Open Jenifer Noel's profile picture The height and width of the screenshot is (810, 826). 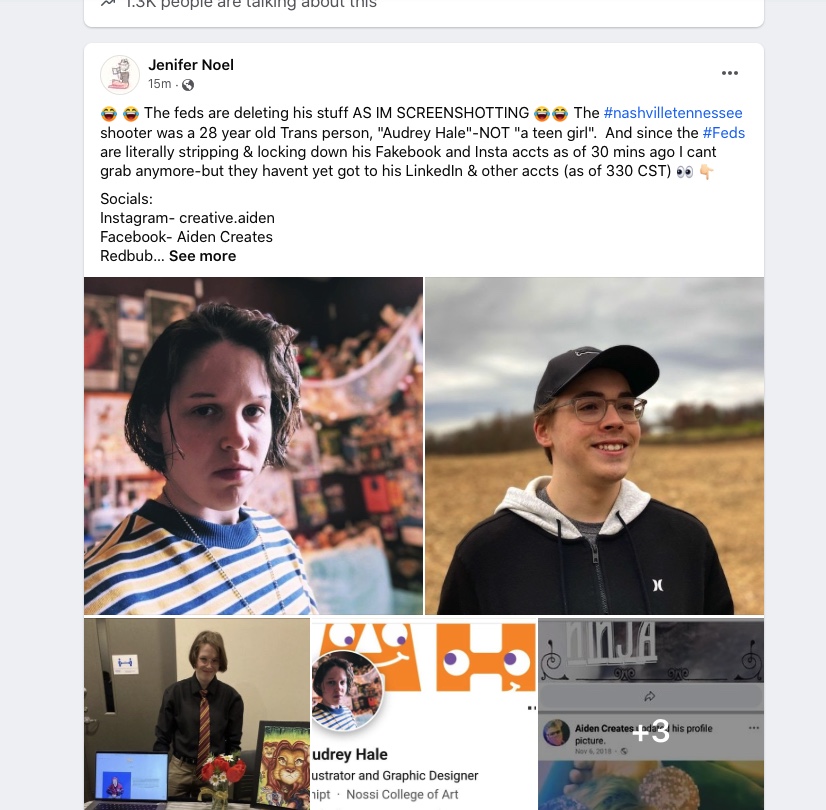pos(120,74)
